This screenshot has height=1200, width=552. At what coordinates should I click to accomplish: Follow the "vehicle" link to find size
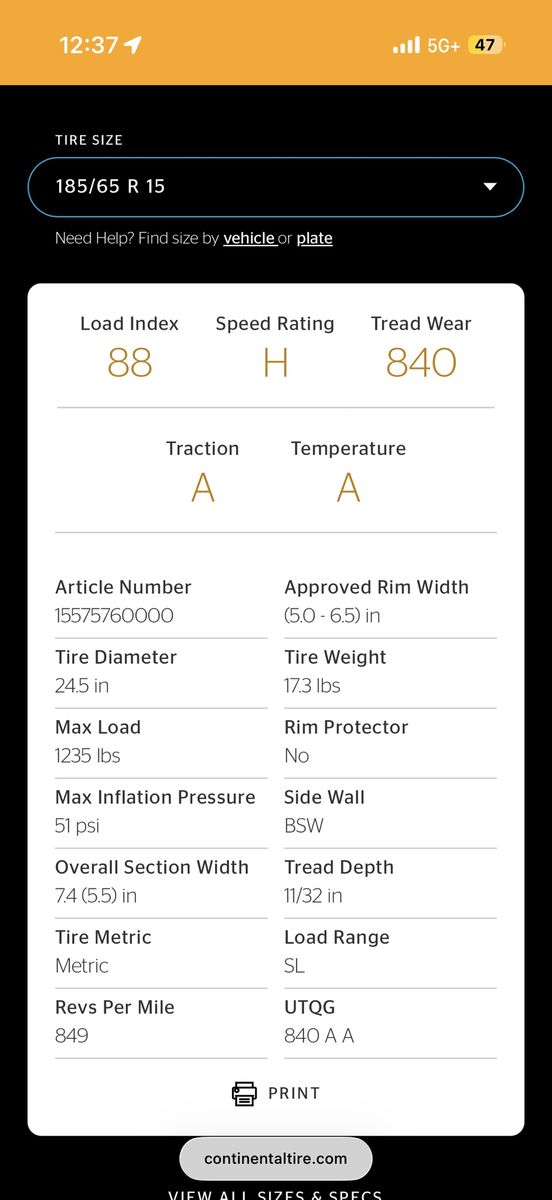[x=249, y=238]
